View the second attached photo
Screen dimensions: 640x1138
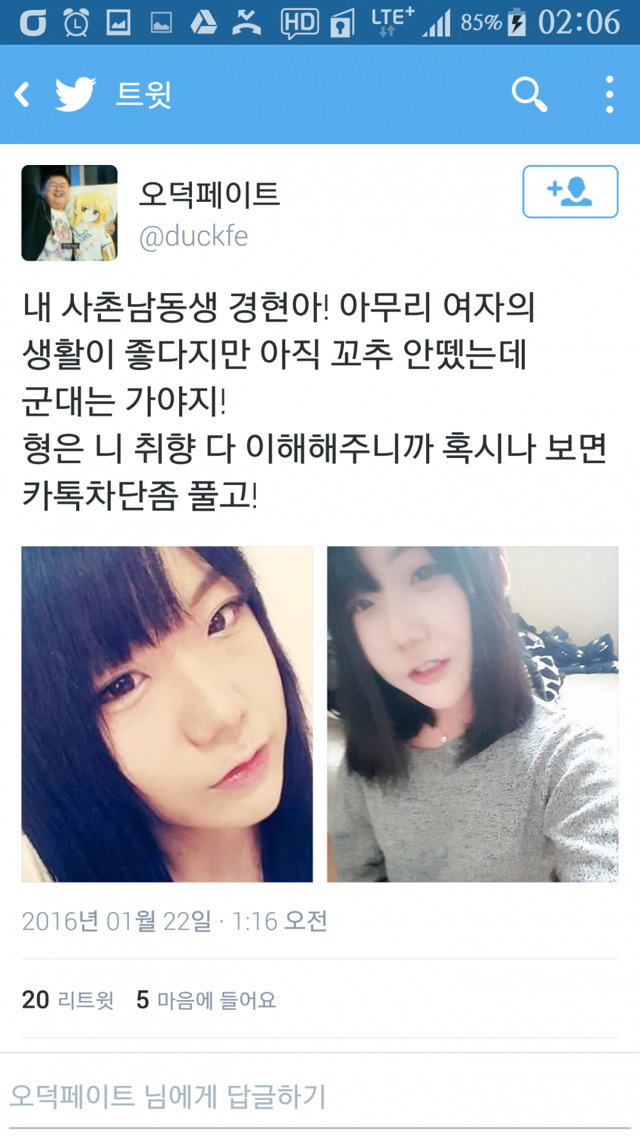[472, 714]
